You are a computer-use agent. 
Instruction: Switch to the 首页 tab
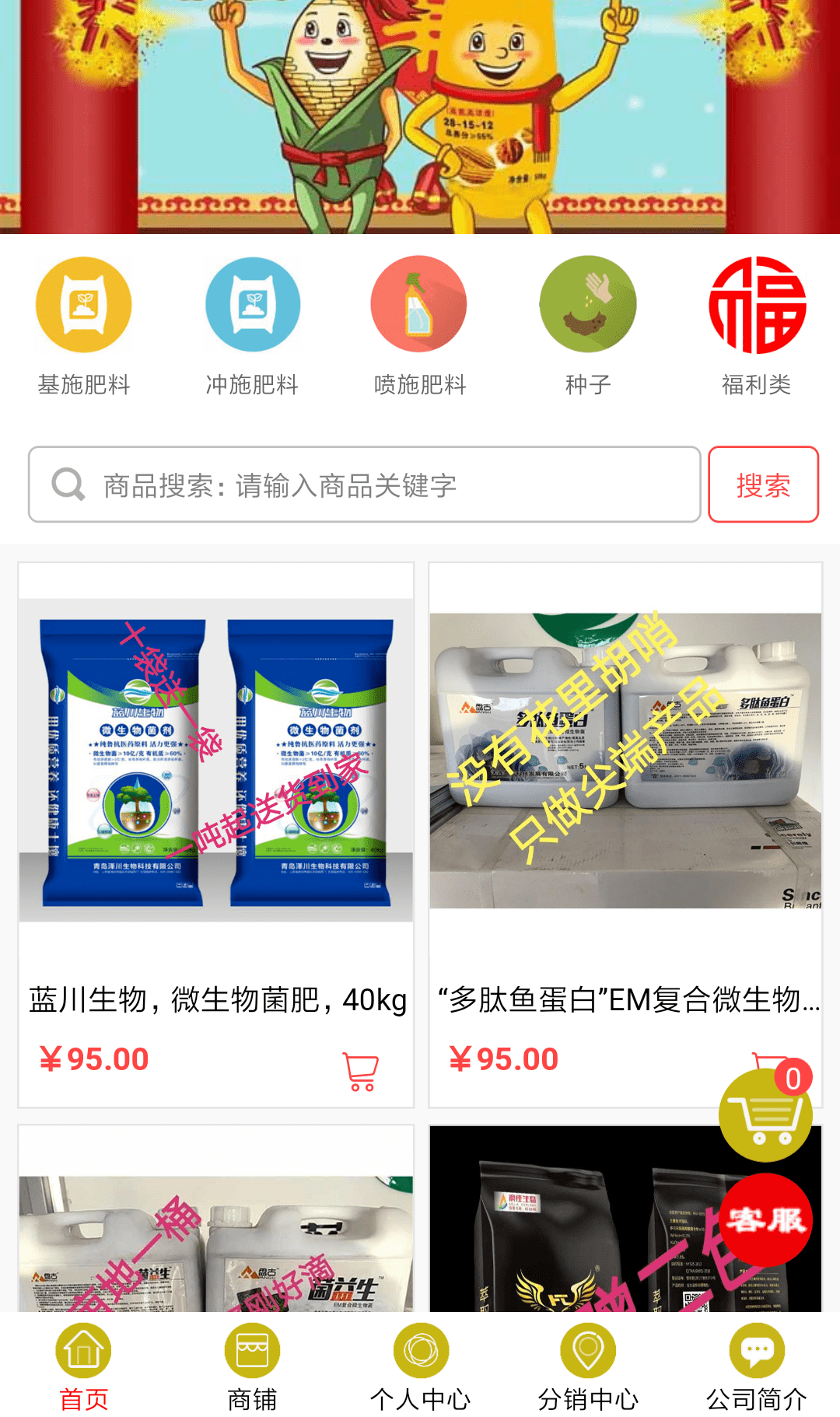[x=84, y=1367]
